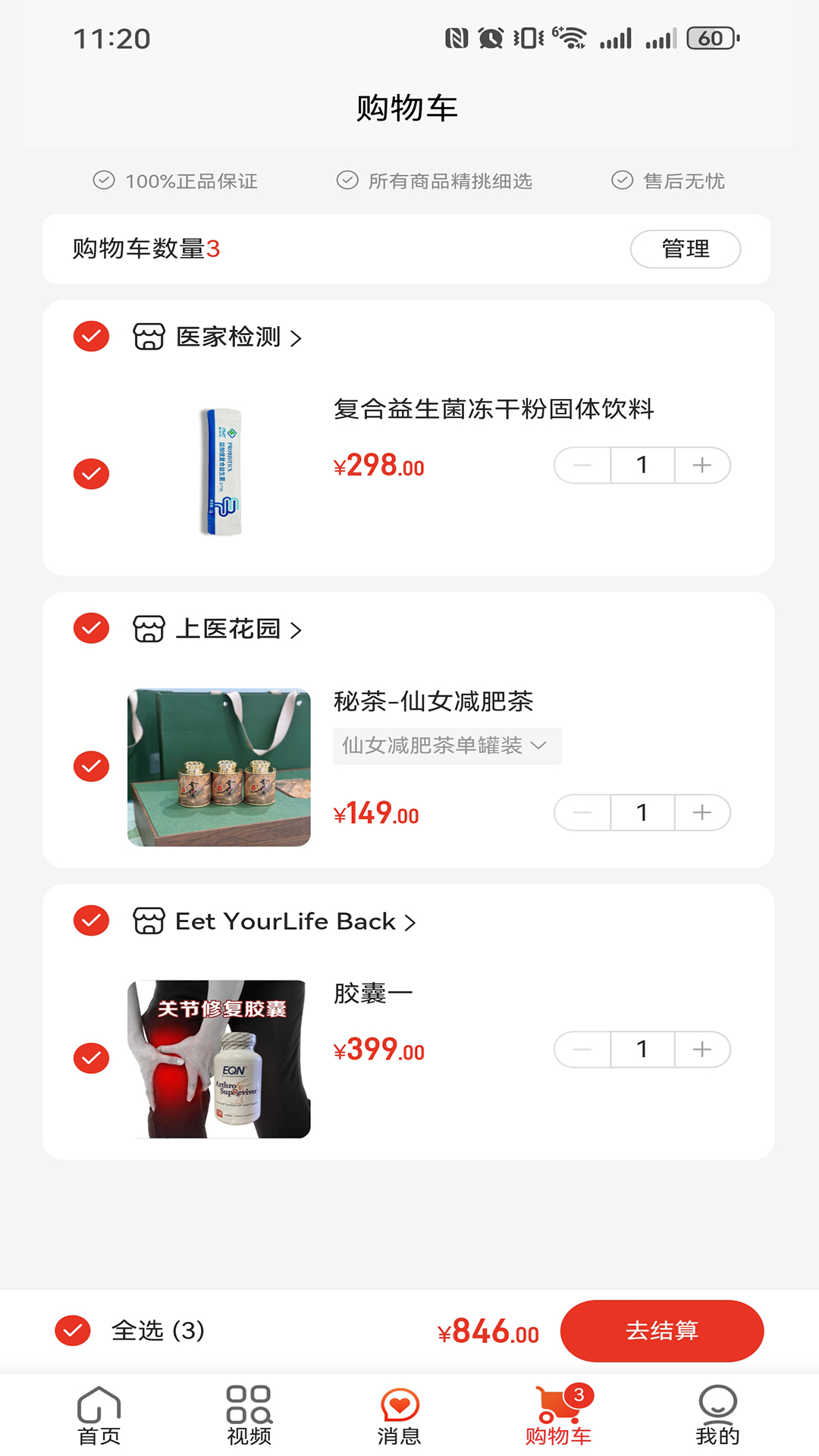The width and height of the screenshot is (819, 1456).
Task: Open the 秘茶-仙女减肥茶 product thumbnail
Action: pos(221,766)
